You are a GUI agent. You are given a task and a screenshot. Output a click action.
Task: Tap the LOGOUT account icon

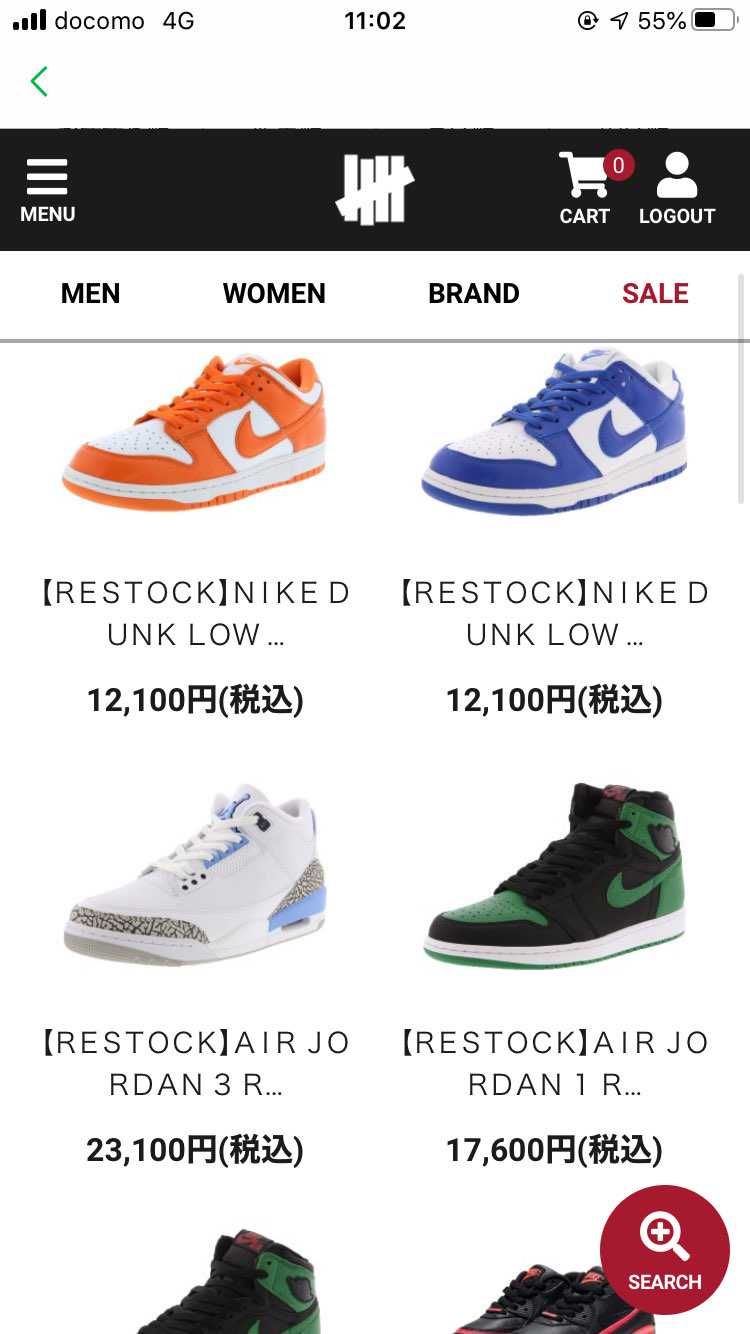click(677, 189)
